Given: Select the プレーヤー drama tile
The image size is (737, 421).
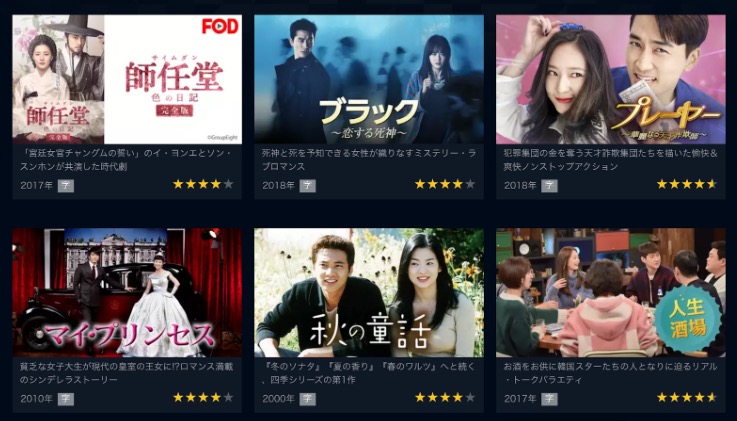Looking at the screenshot, I should click(610, 80).
